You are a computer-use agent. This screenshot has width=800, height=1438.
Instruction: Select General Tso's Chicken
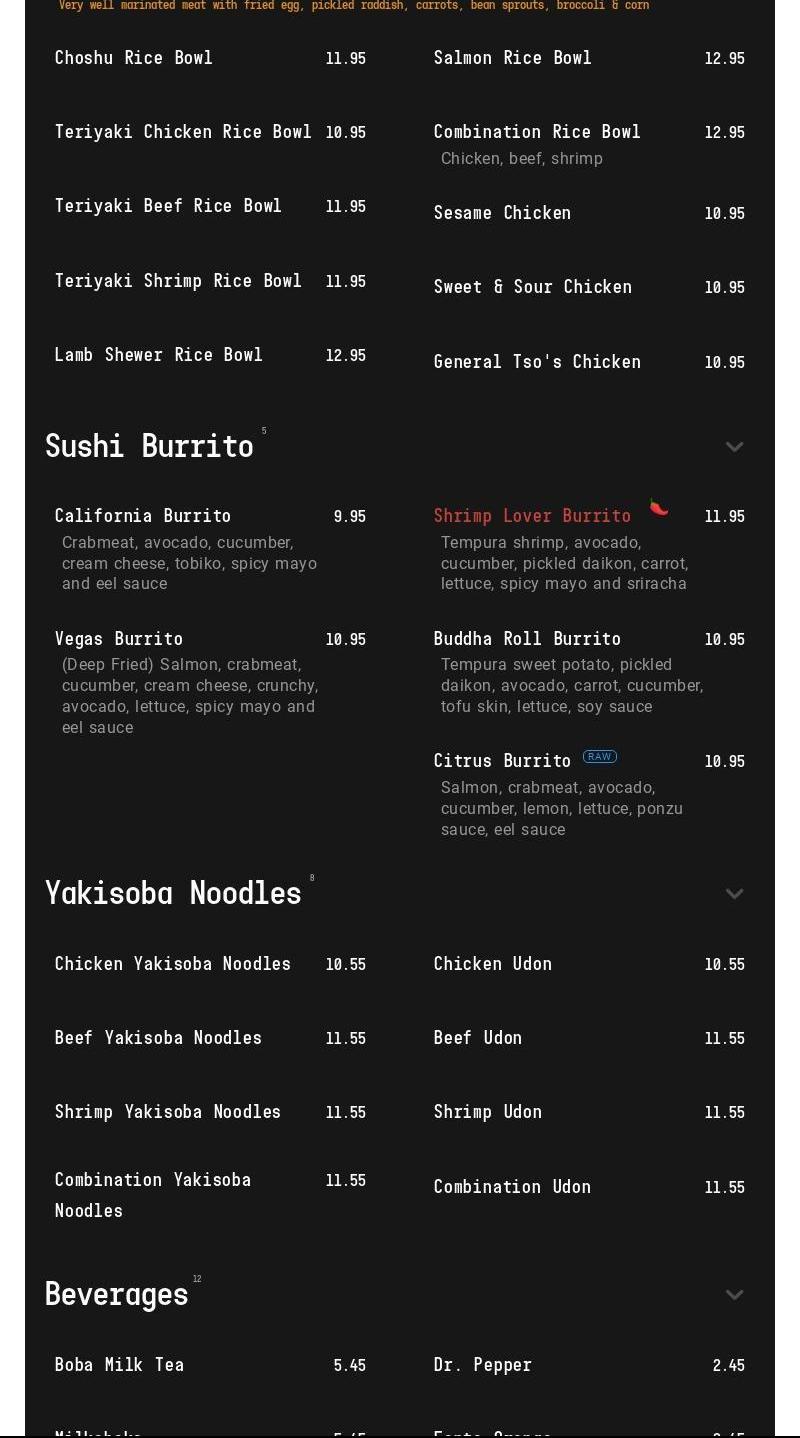(x=537, y=362)
